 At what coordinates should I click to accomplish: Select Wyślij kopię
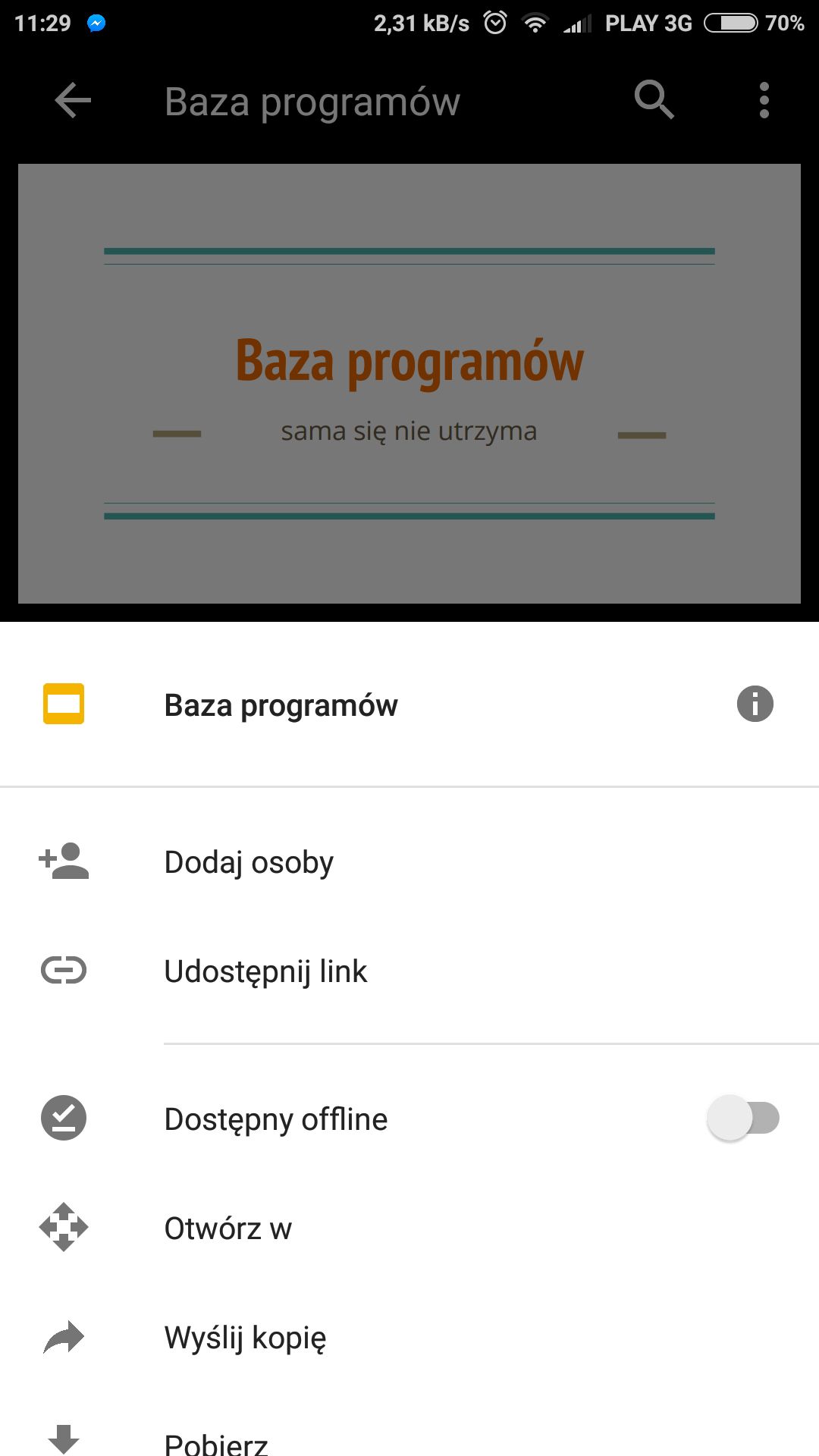pos(409,1337)
